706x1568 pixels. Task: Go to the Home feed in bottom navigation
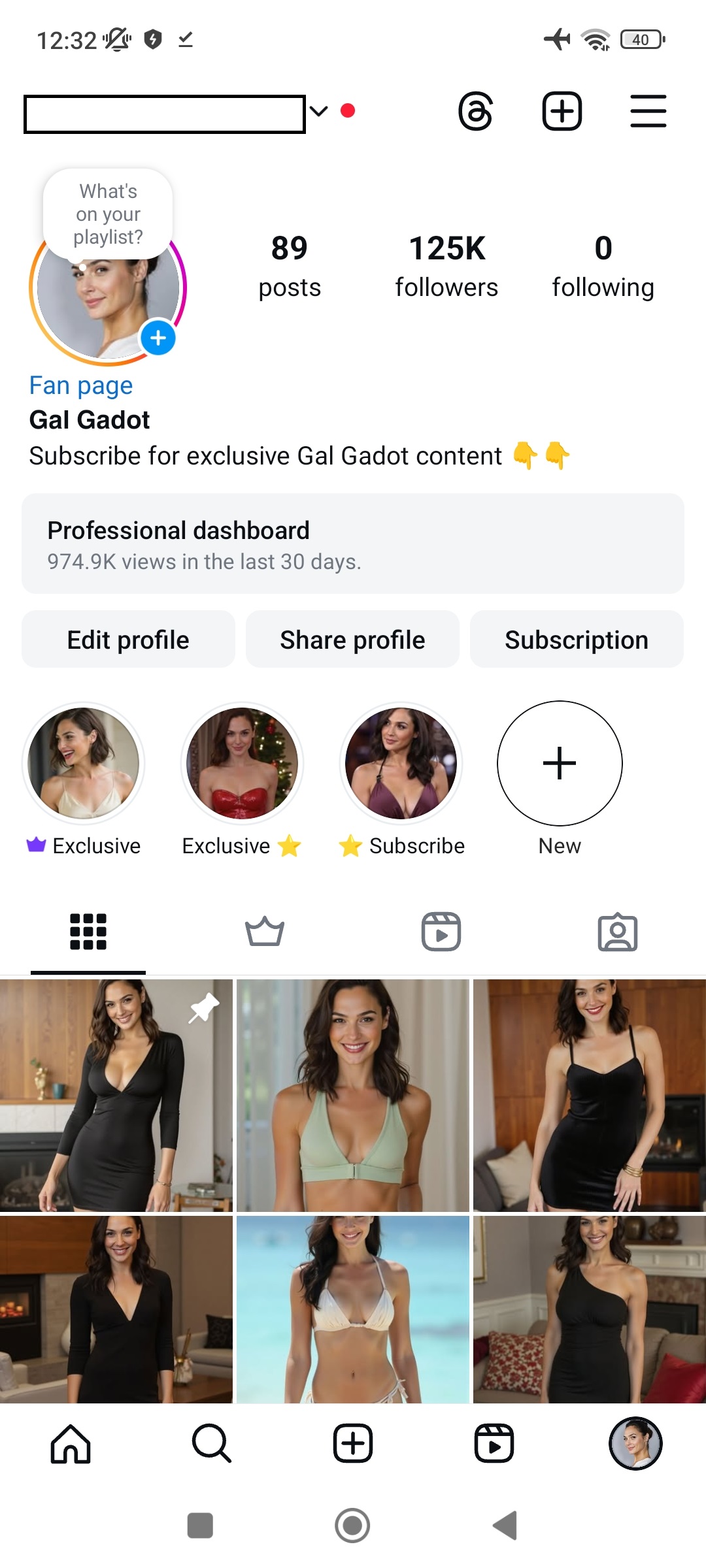pyautogui.click(x=71, y=1443)
